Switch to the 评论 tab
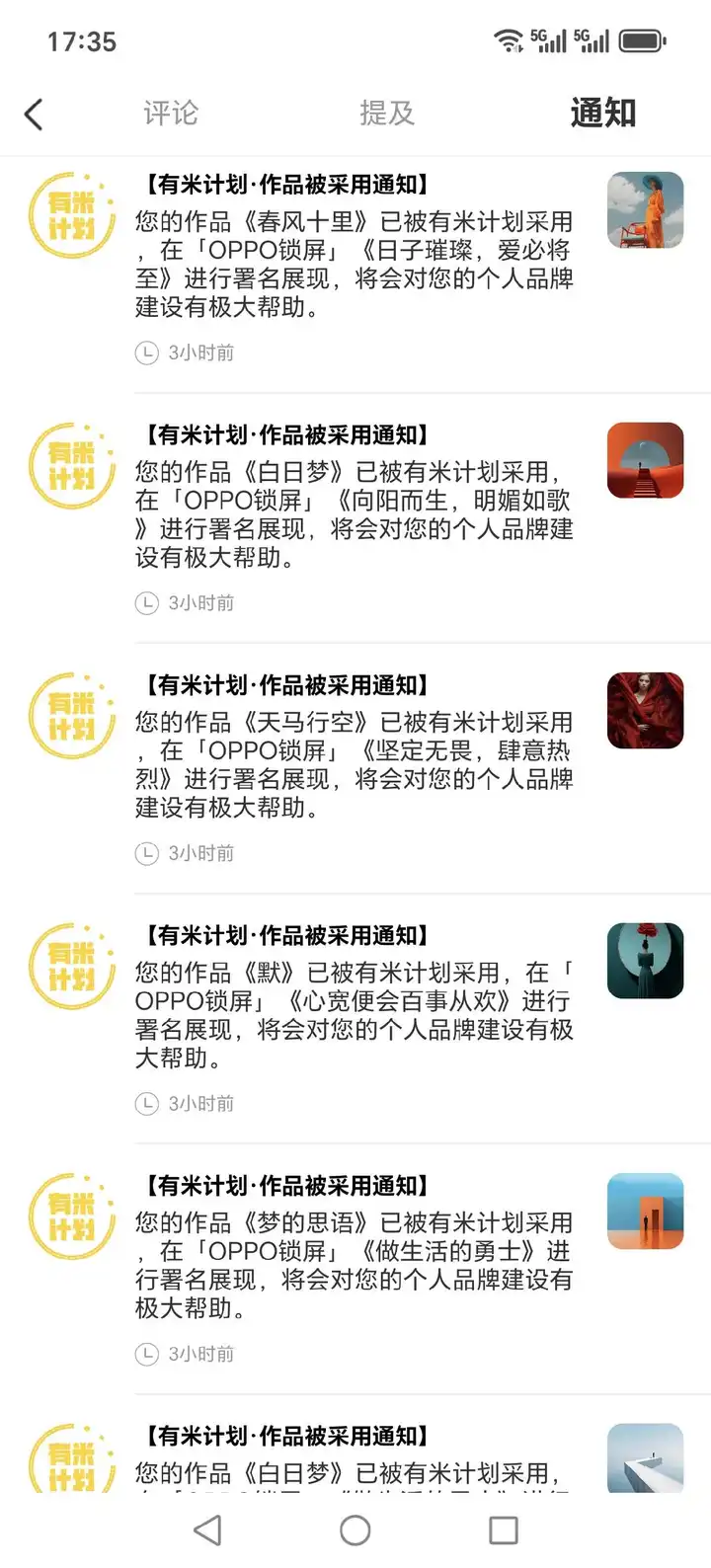 (171, 114)
